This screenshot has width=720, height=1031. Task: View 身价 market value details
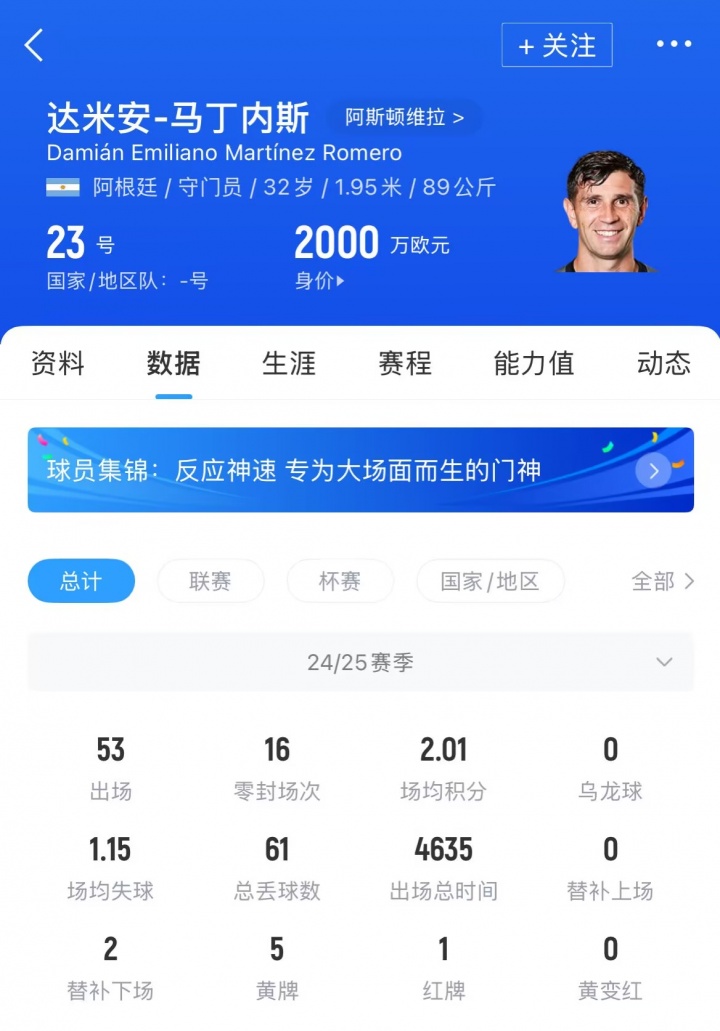tap(320, 281)
